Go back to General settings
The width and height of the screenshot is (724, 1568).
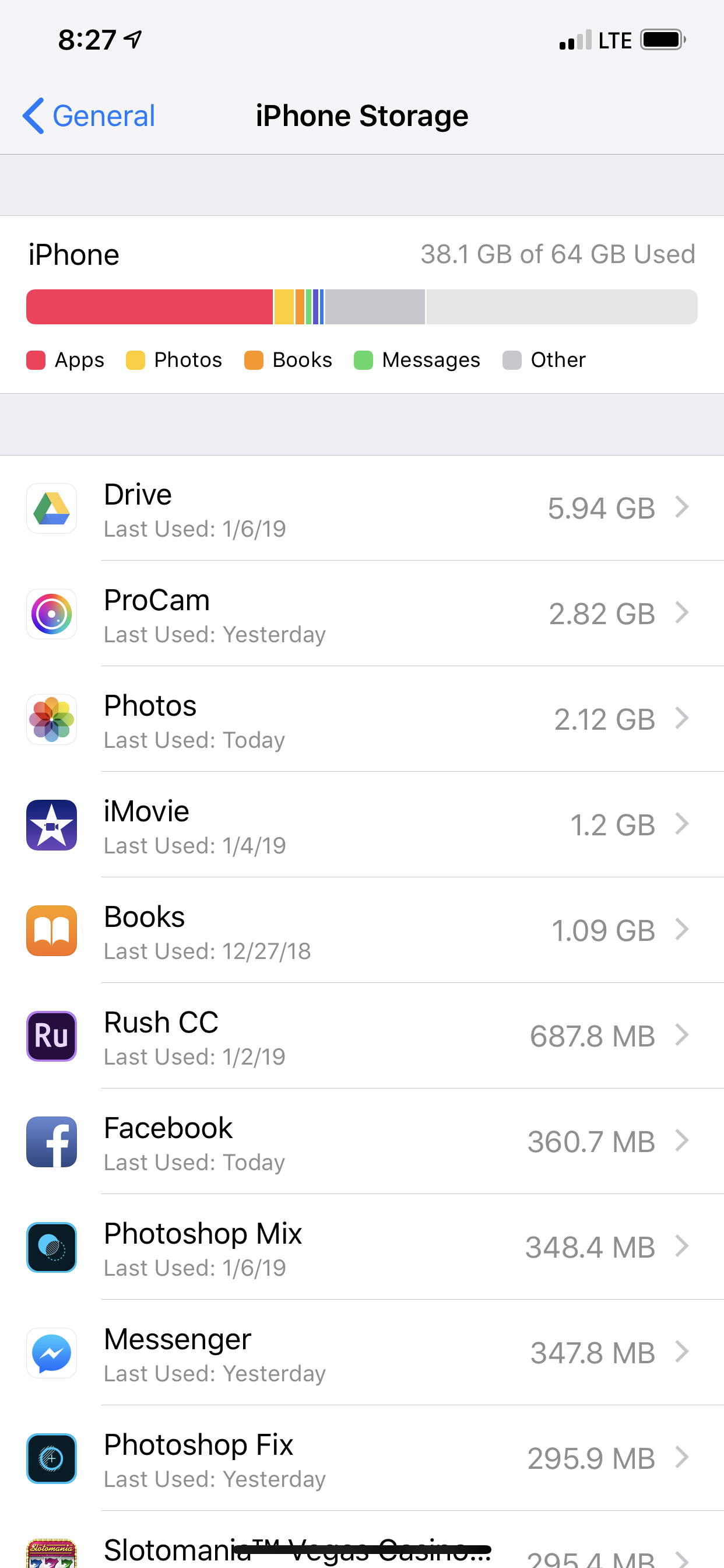[89, 116]
